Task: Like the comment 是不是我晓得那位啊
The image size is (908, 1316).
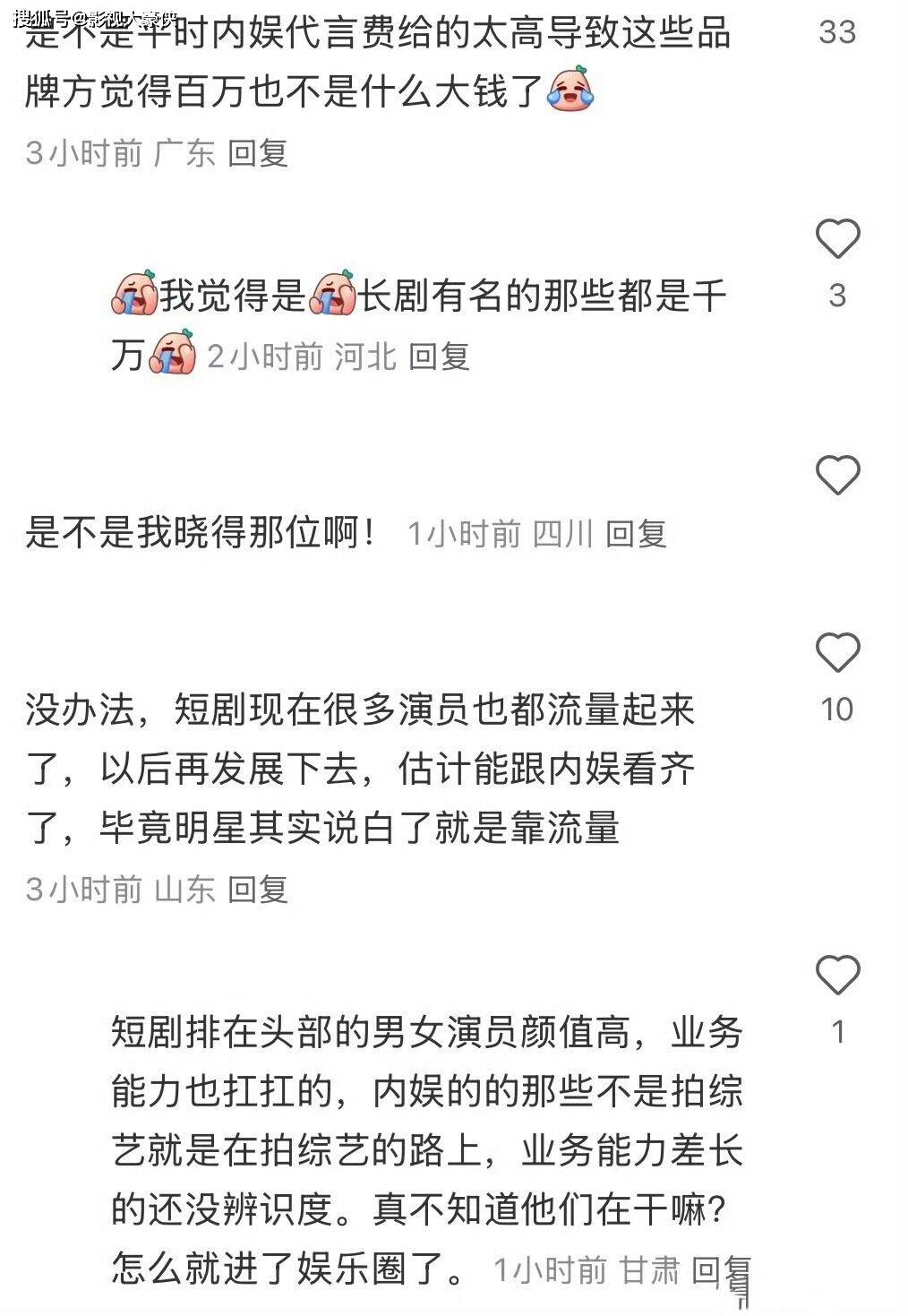Action: pos(837,475)
